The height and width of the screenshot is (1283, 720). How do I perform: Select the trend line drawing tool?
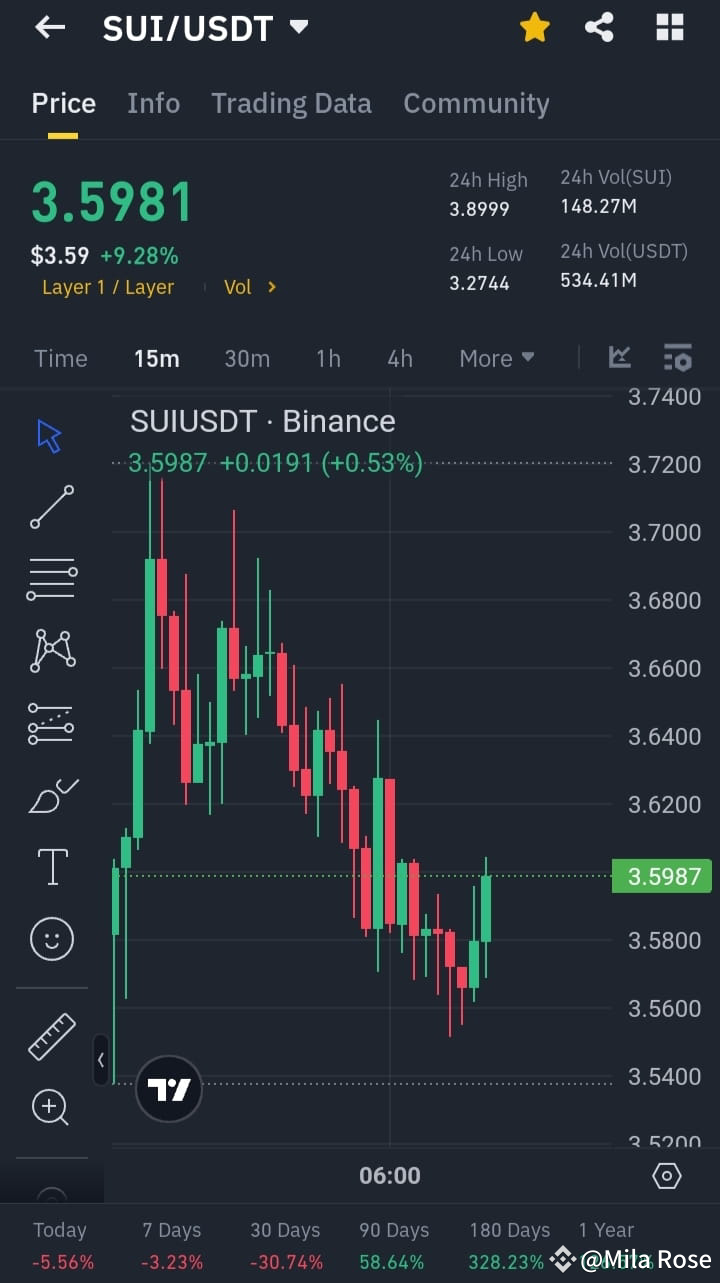coord(51,507)
